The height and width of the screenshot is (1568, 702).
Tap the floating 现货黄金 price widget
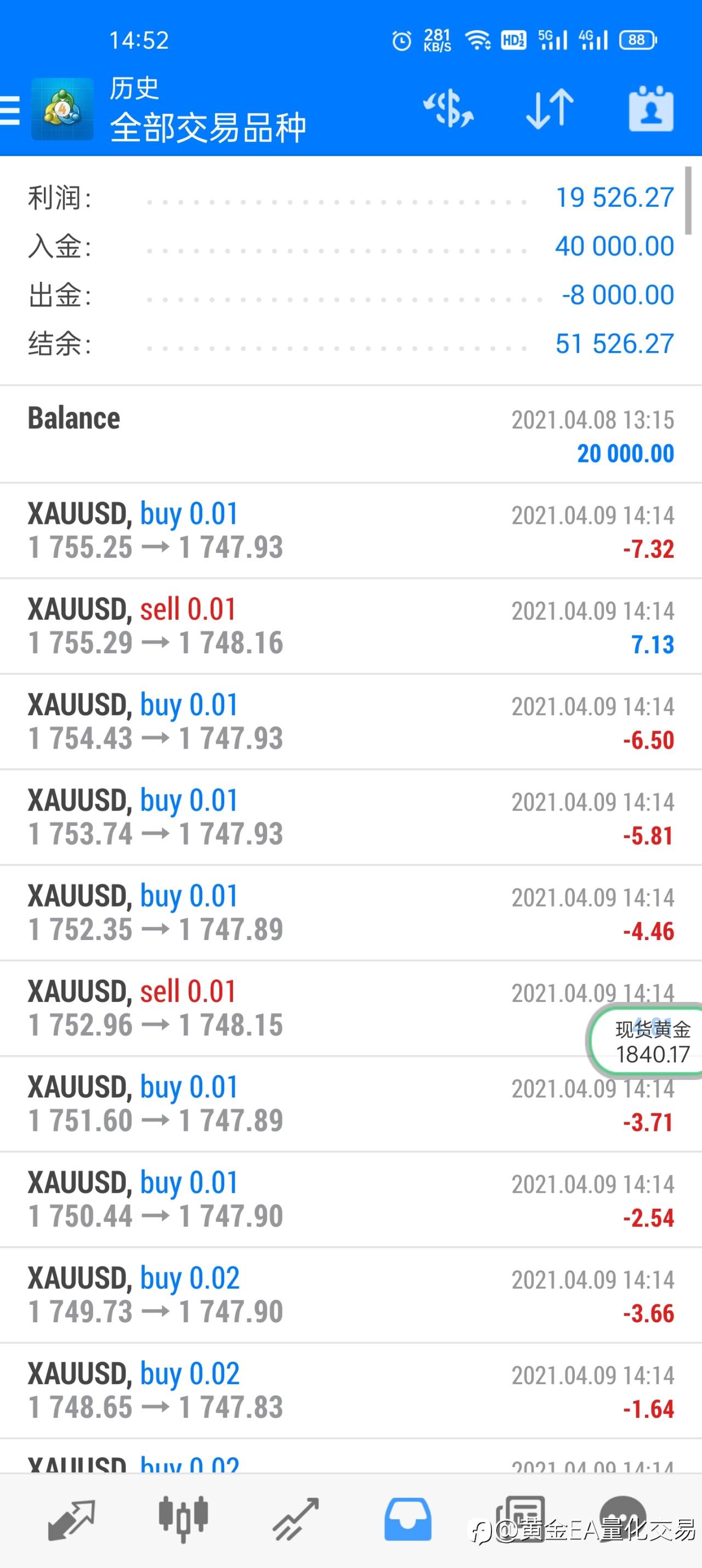tap(647, 1041)
